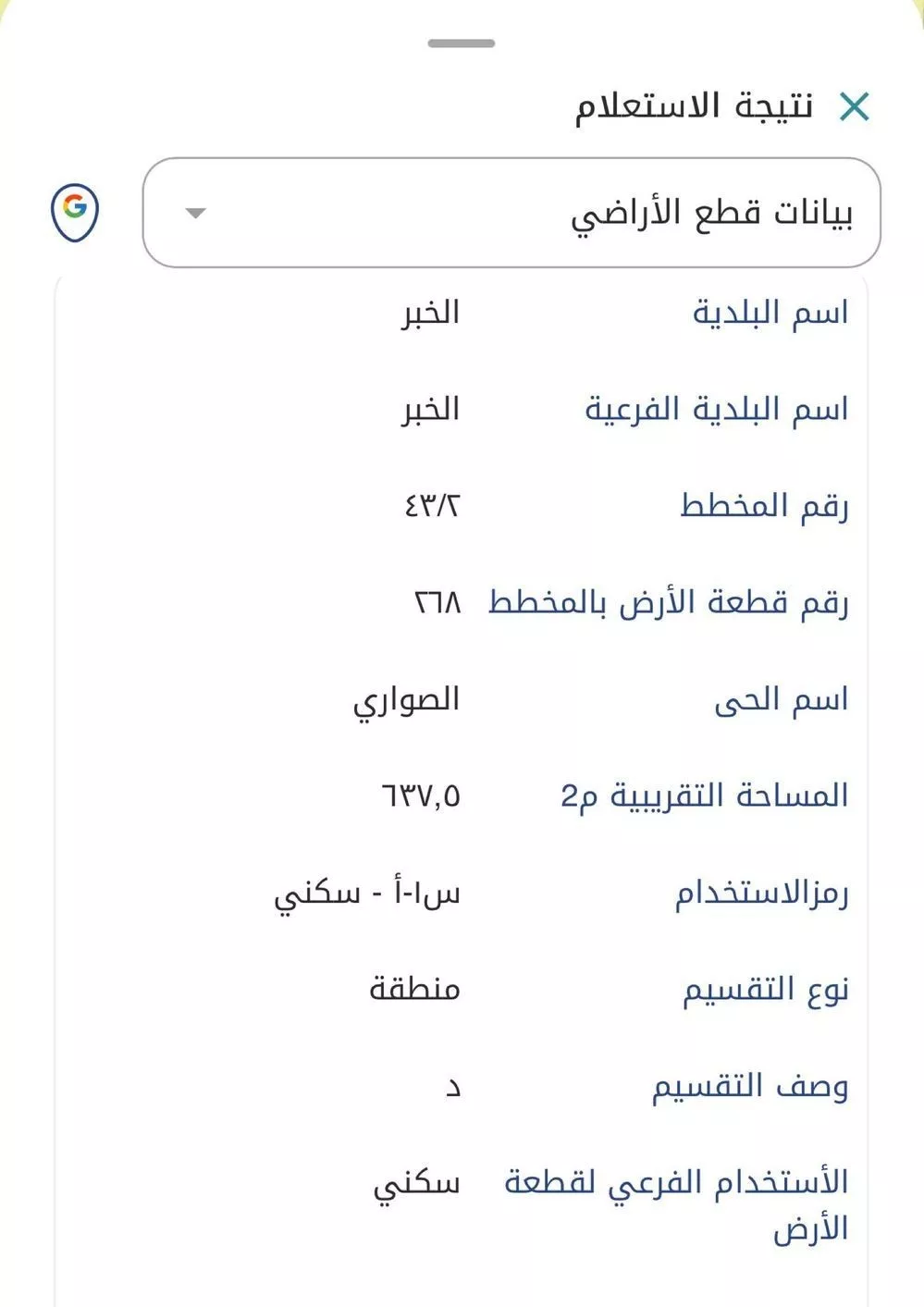Open the location in Google Maps pin icon
Image resolution: width=924 pixels, height=1307 pixels.
tap(77, 213)
